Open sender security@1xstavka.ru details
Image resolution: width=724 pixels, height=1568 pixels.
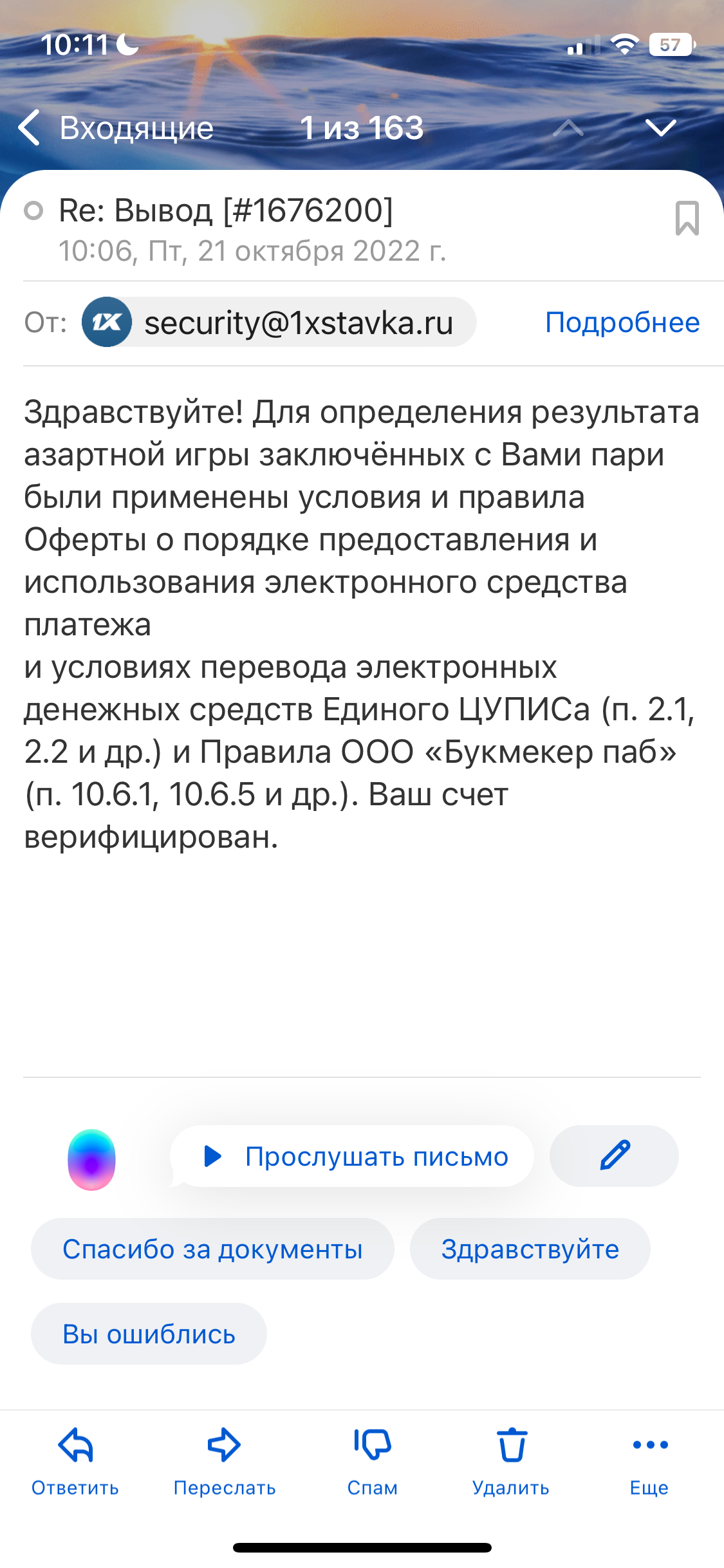click(279, 322)
